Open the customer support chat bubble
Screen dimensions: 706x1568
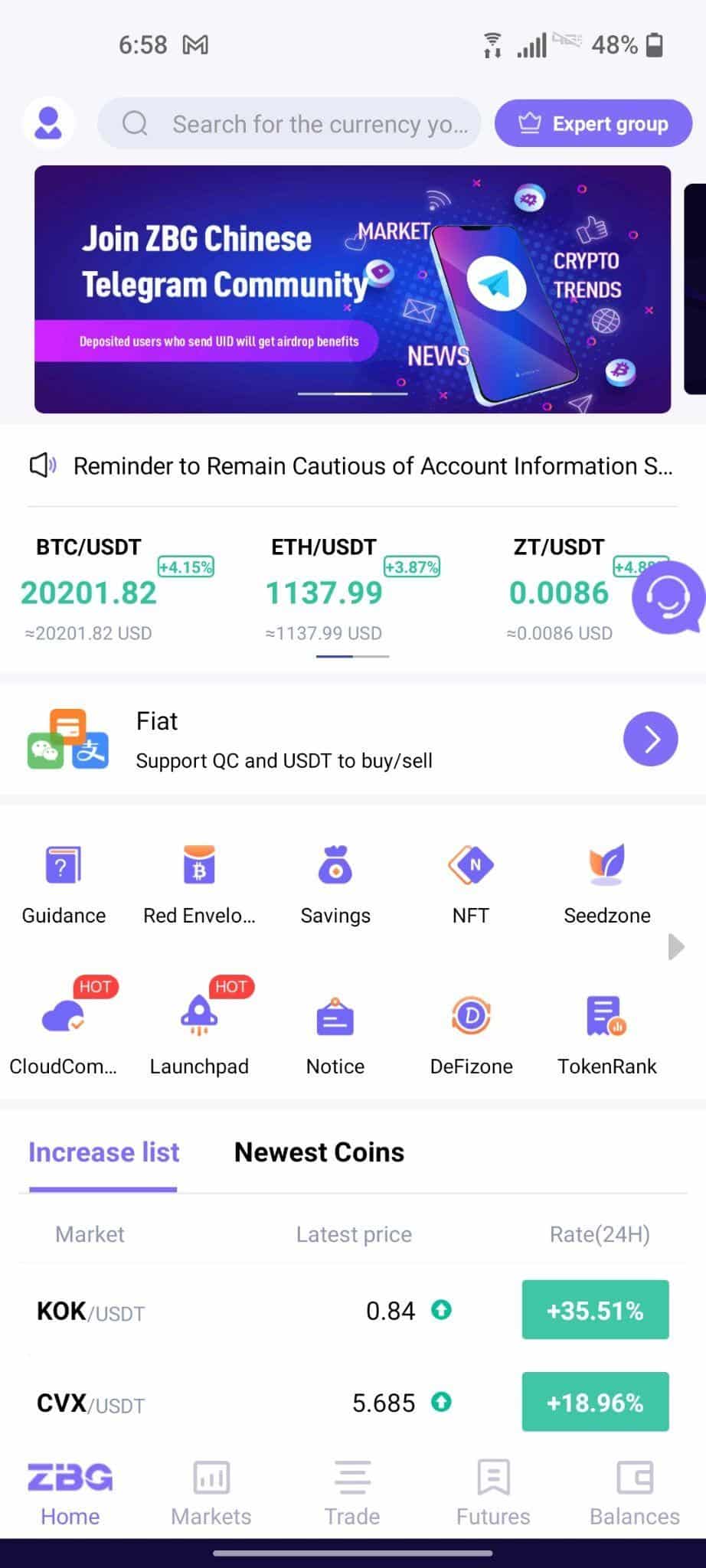coord(668,598)
